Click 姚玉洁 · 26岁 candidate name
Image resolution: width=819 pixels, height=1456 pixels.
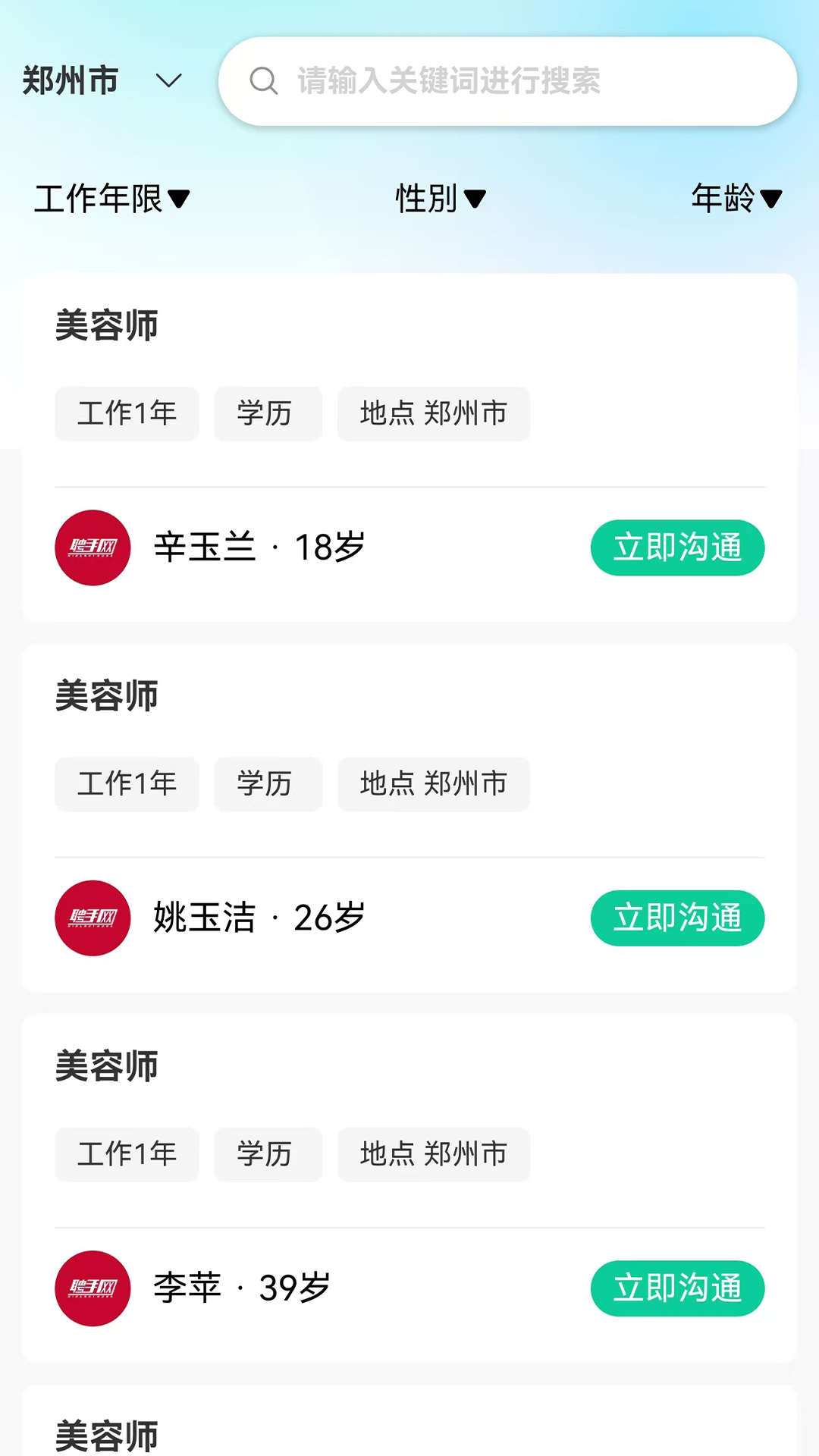pos(259,918)
